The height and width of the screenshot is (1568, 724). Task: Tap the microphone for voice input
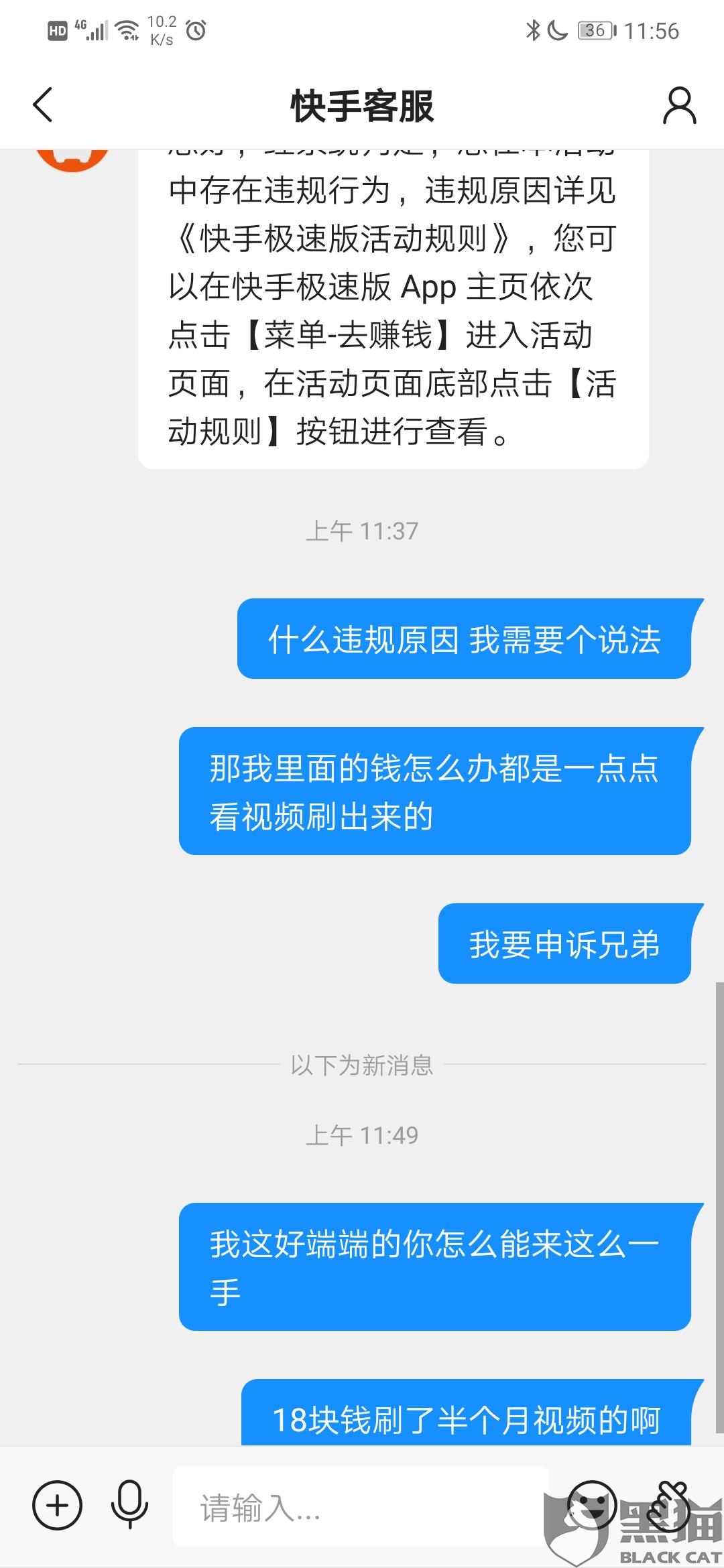click(x=129, y=1505)
